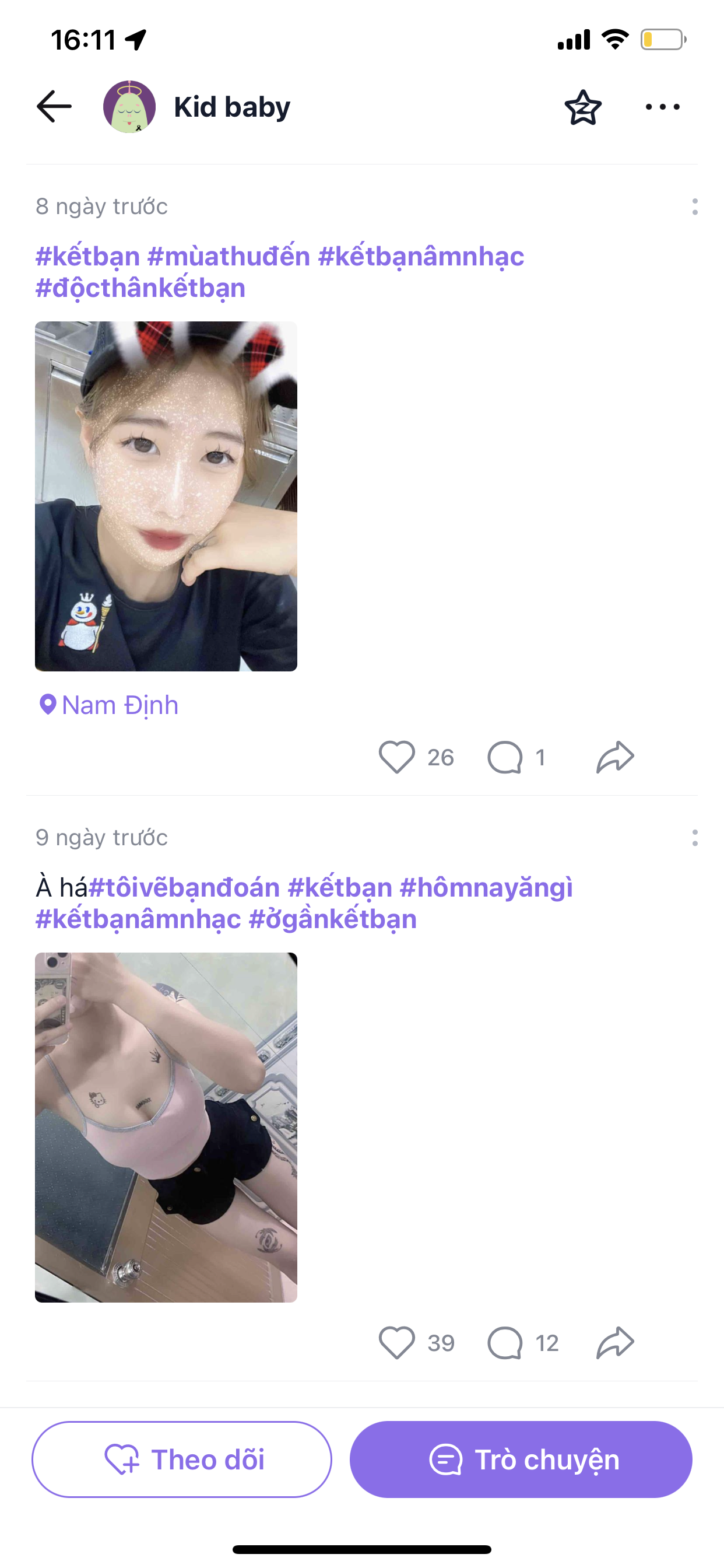Like the post with 26 likes
This screenshot has height=1568, width=724.
pos(396,757)
